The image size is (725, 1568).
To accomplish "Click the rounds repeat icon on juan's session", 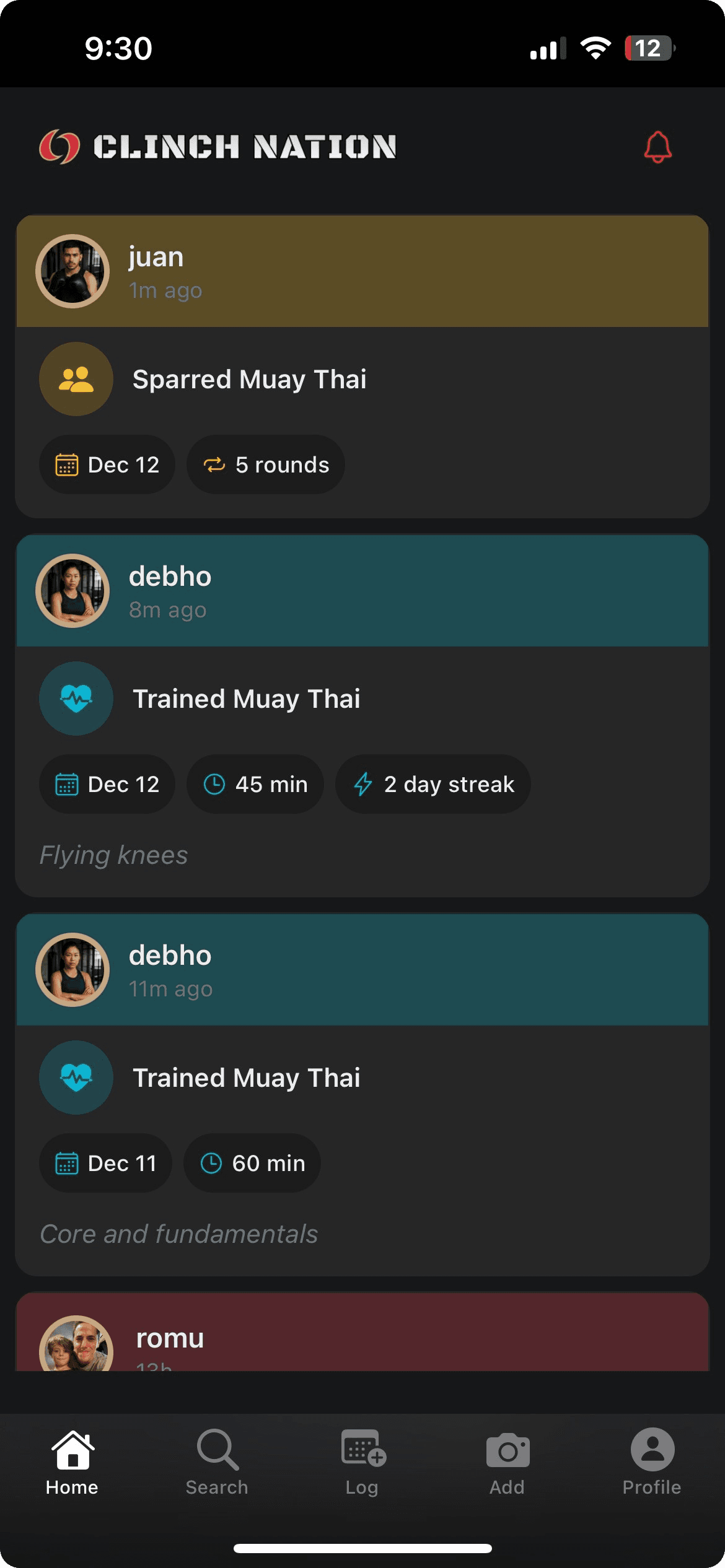I will coord(214,464).
